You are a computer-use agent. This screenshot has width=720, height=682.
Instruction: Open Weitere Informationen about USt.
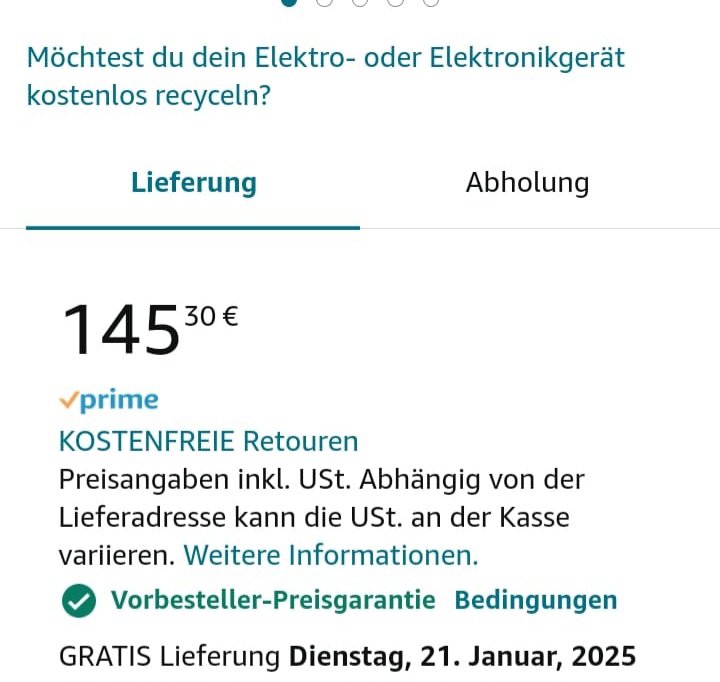click(x=331, y=554)
